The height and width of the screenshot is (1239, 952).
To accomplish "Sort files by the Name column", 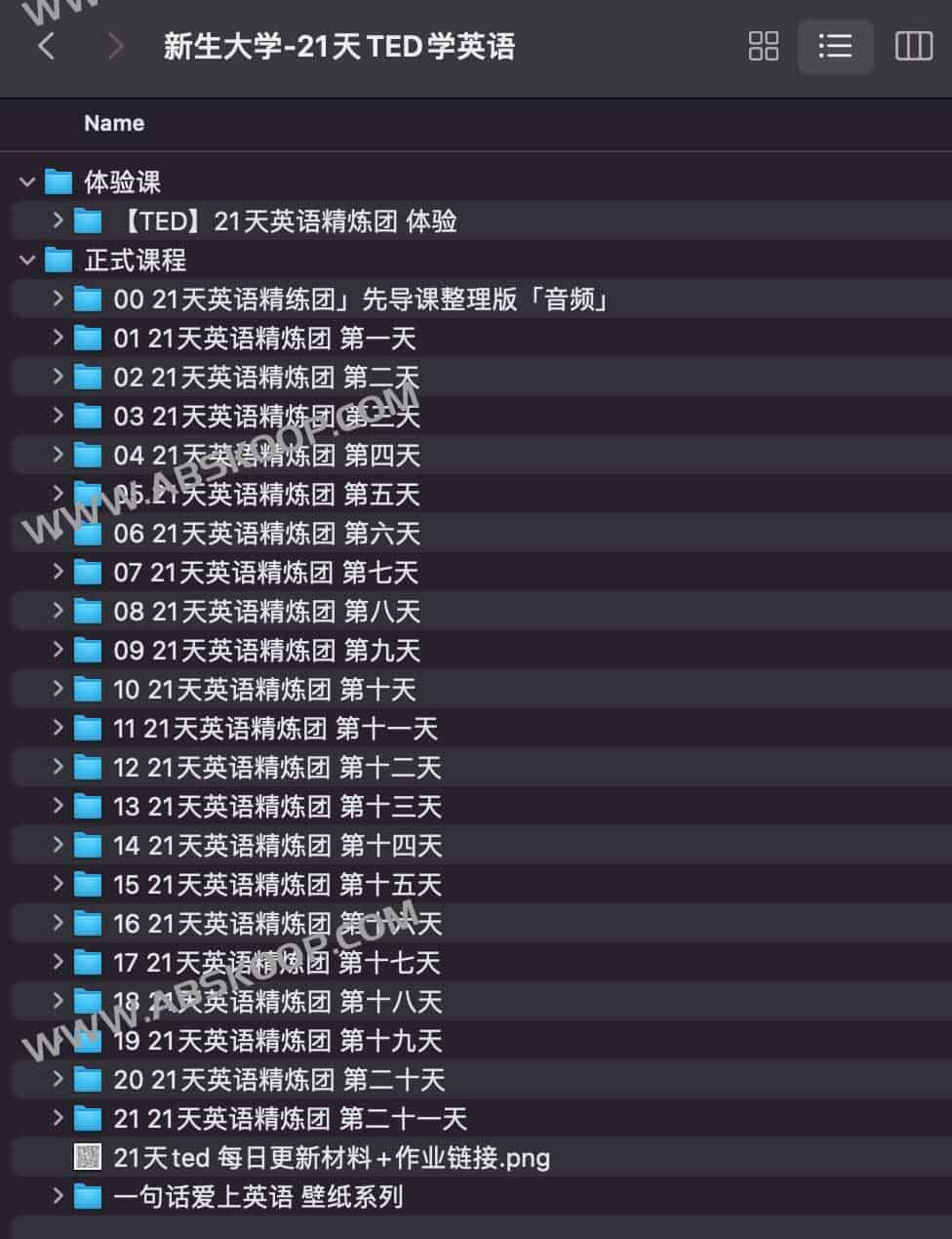I will pyautogui.click(x=114, y=124).
